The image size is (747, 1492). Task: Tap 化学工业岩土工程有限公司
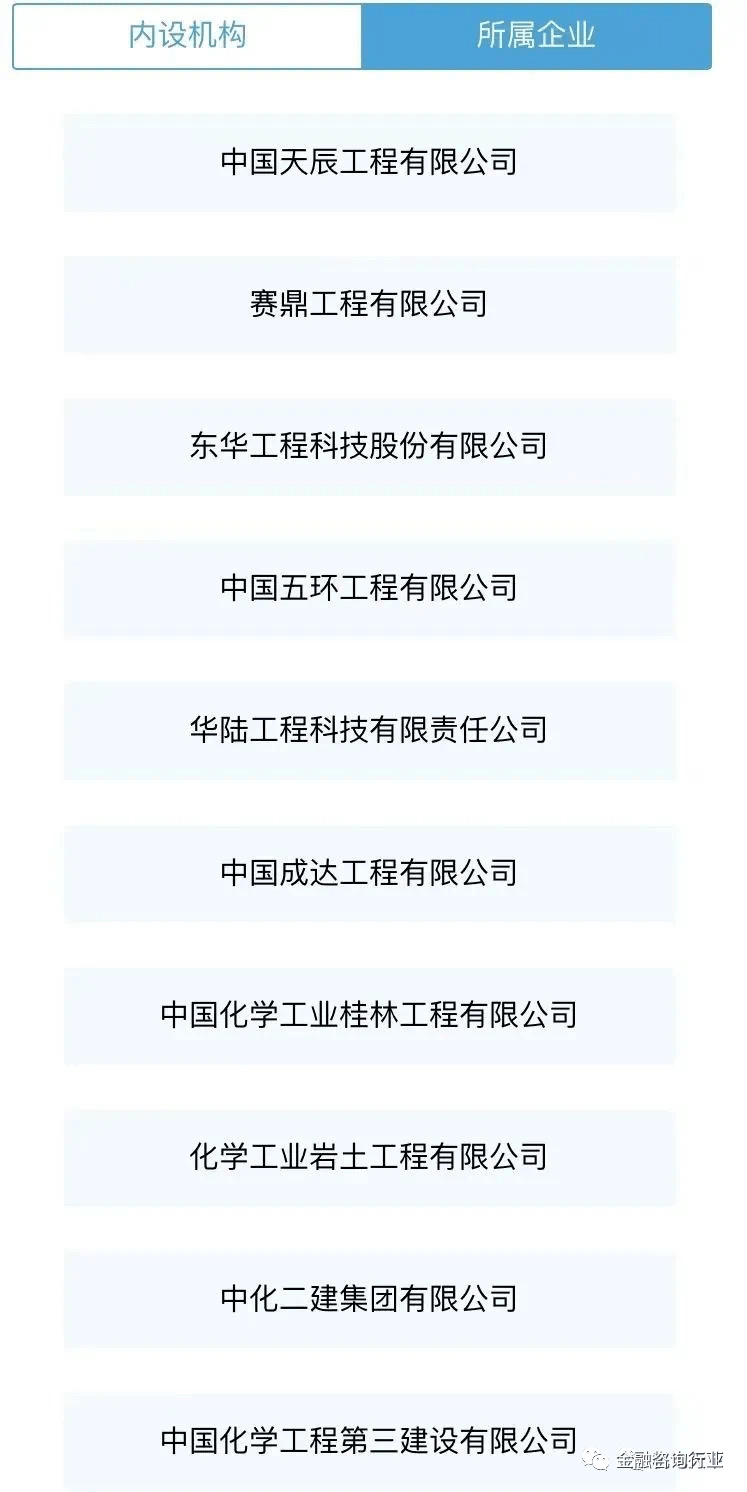(370, 1157)
